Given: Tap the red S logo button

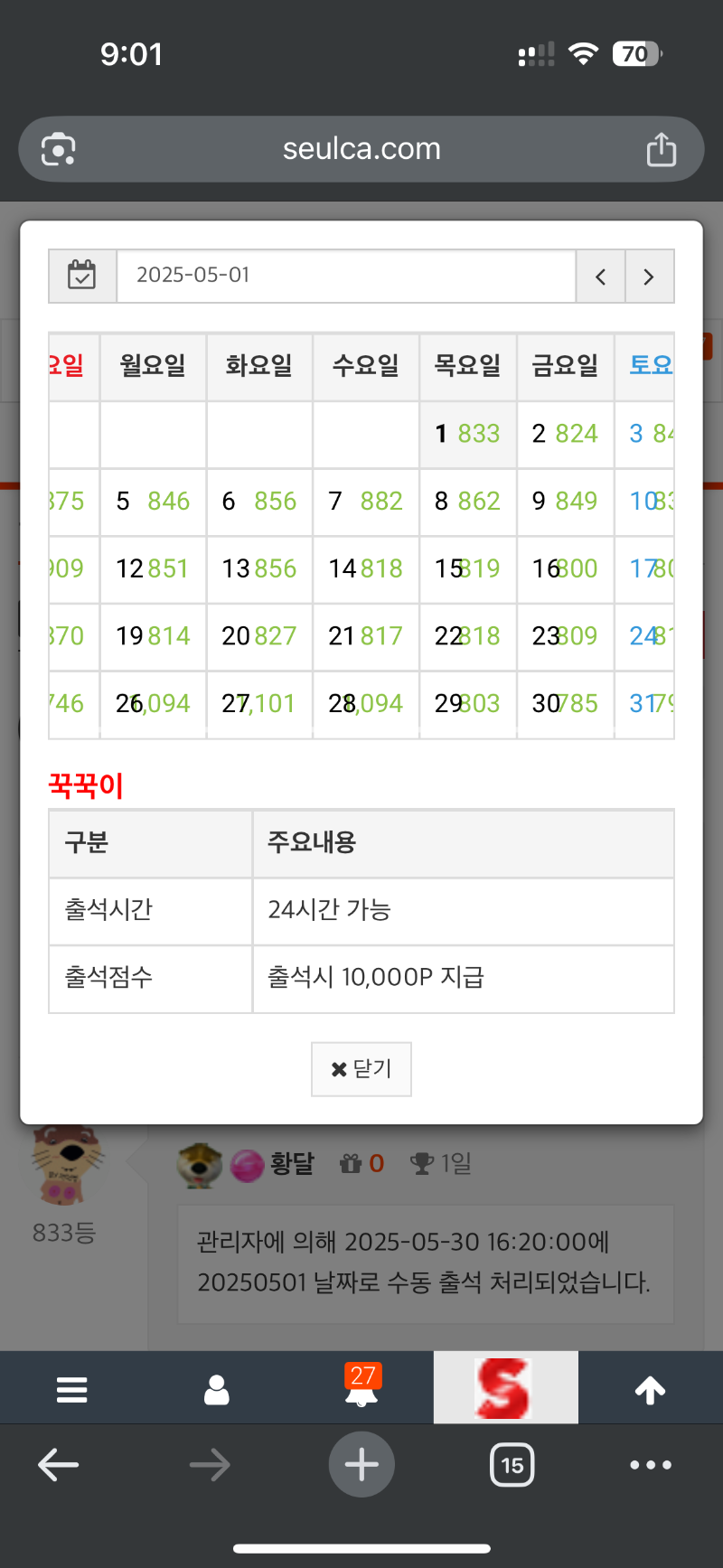Looking at the screenshot, I should coord(505,1388).
